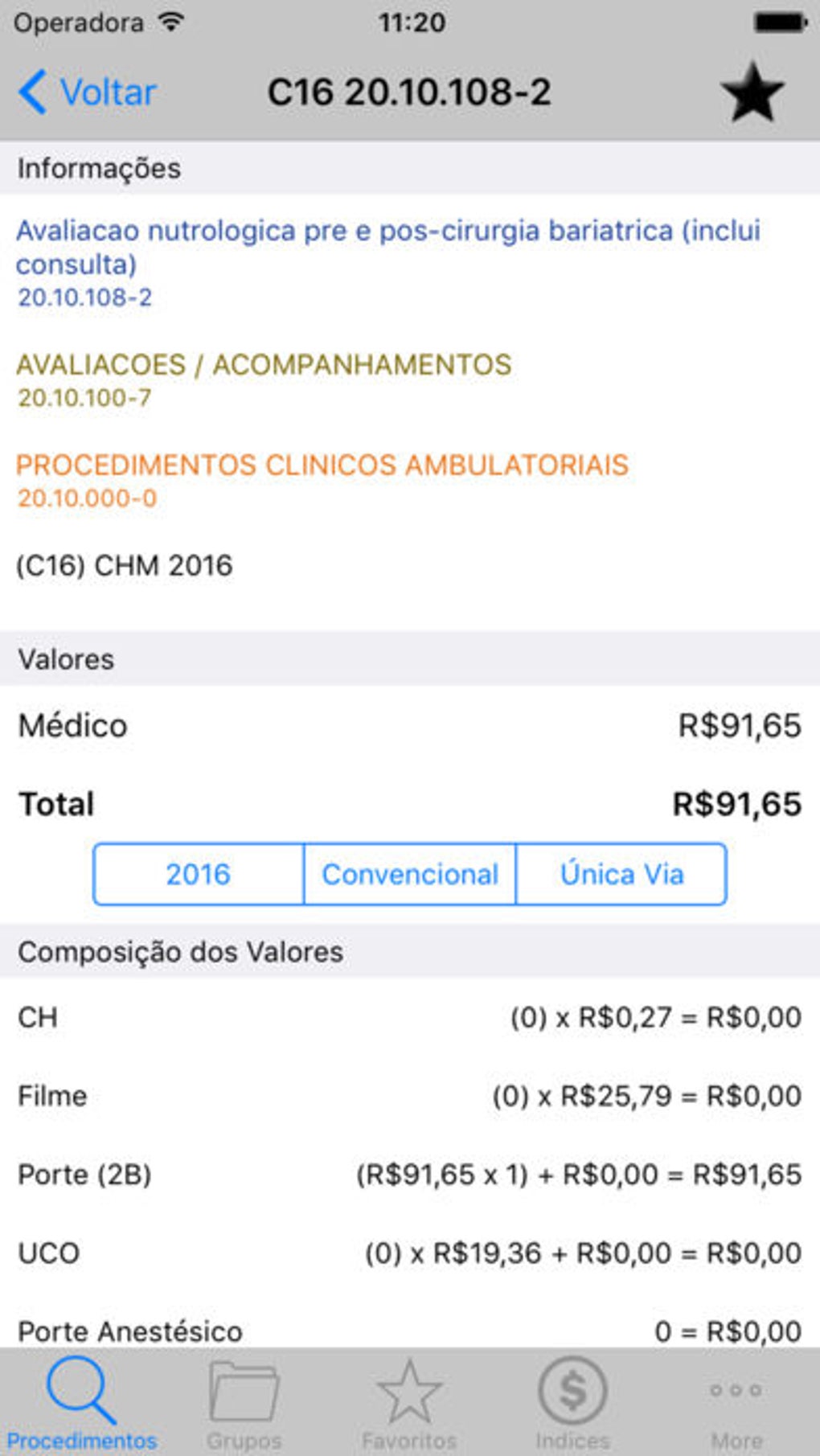Select the 2016 segment
Image resolution: width=820 pixels, height=1456 pixels.
pyautogui.click(x=199, y=874)
